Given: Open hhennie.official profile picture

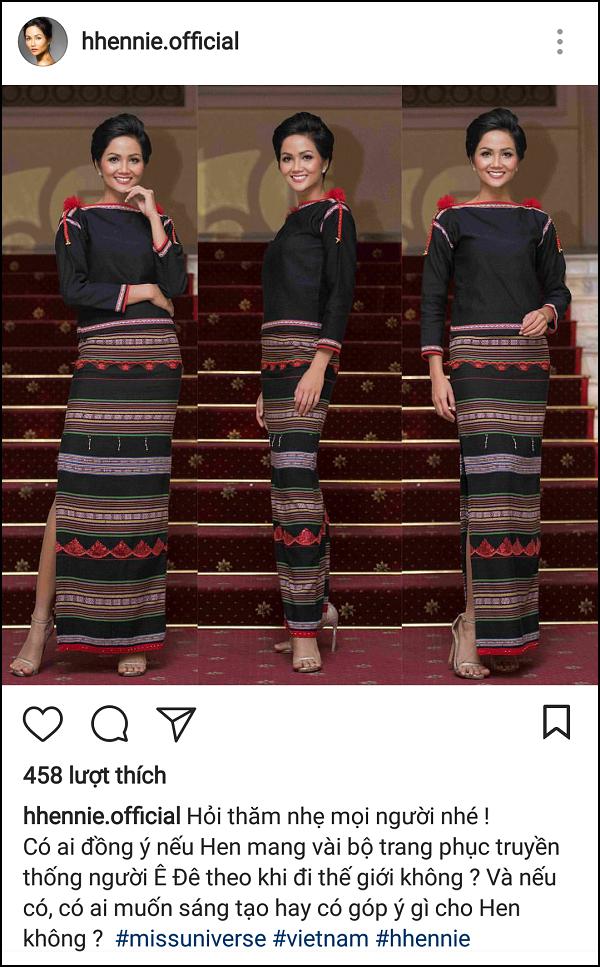Looking at the screenshot, I should [x=43, y=41].
